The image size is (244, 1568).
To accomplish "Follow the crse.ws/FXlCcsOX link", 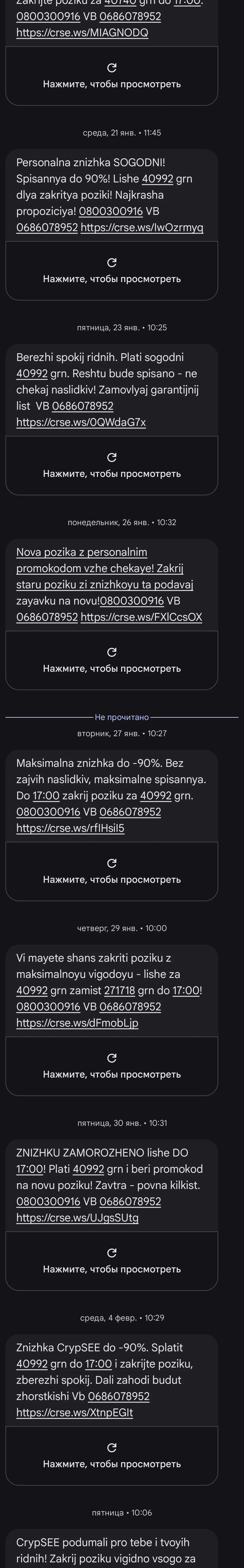I will coord(141,617).
